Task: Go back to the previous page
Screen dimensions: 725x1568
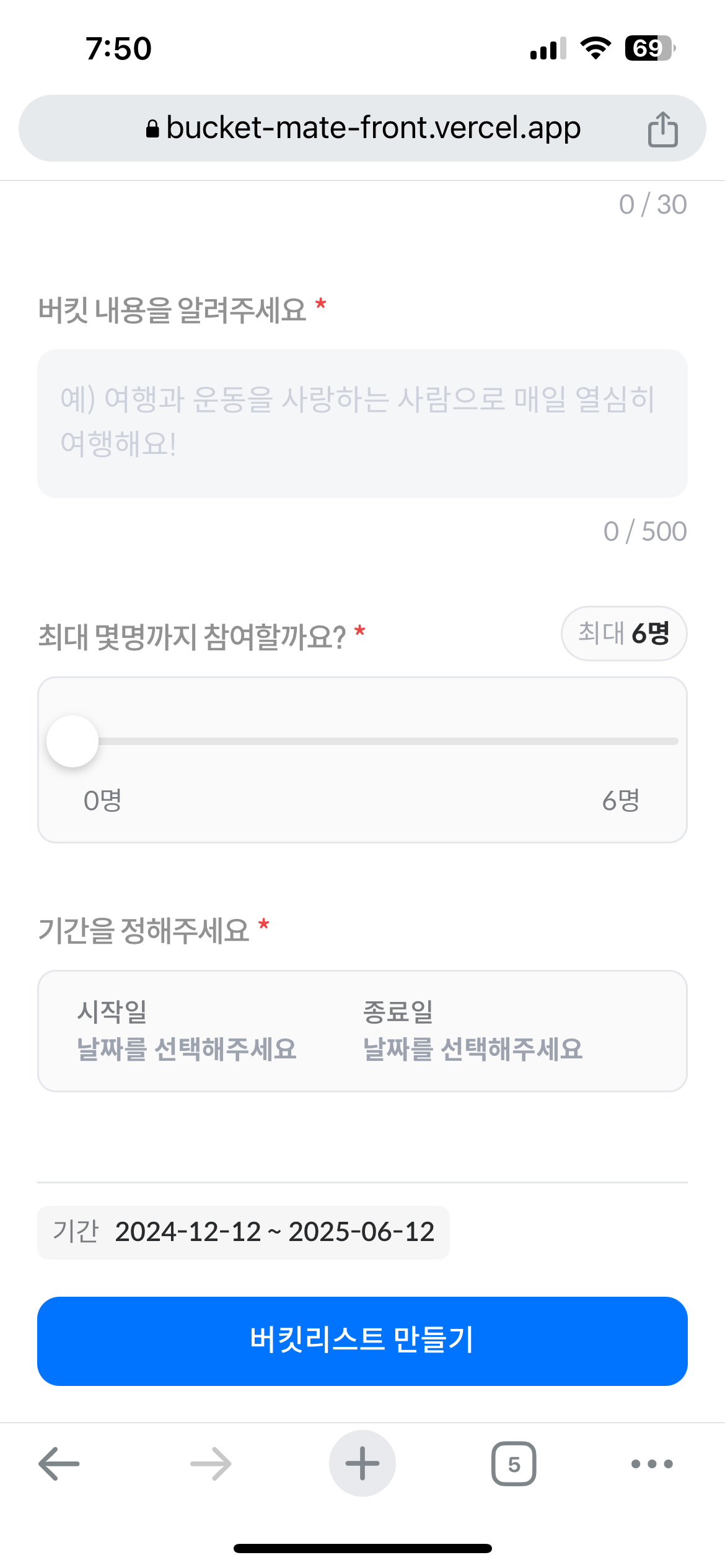Action: pos(59,1464)
